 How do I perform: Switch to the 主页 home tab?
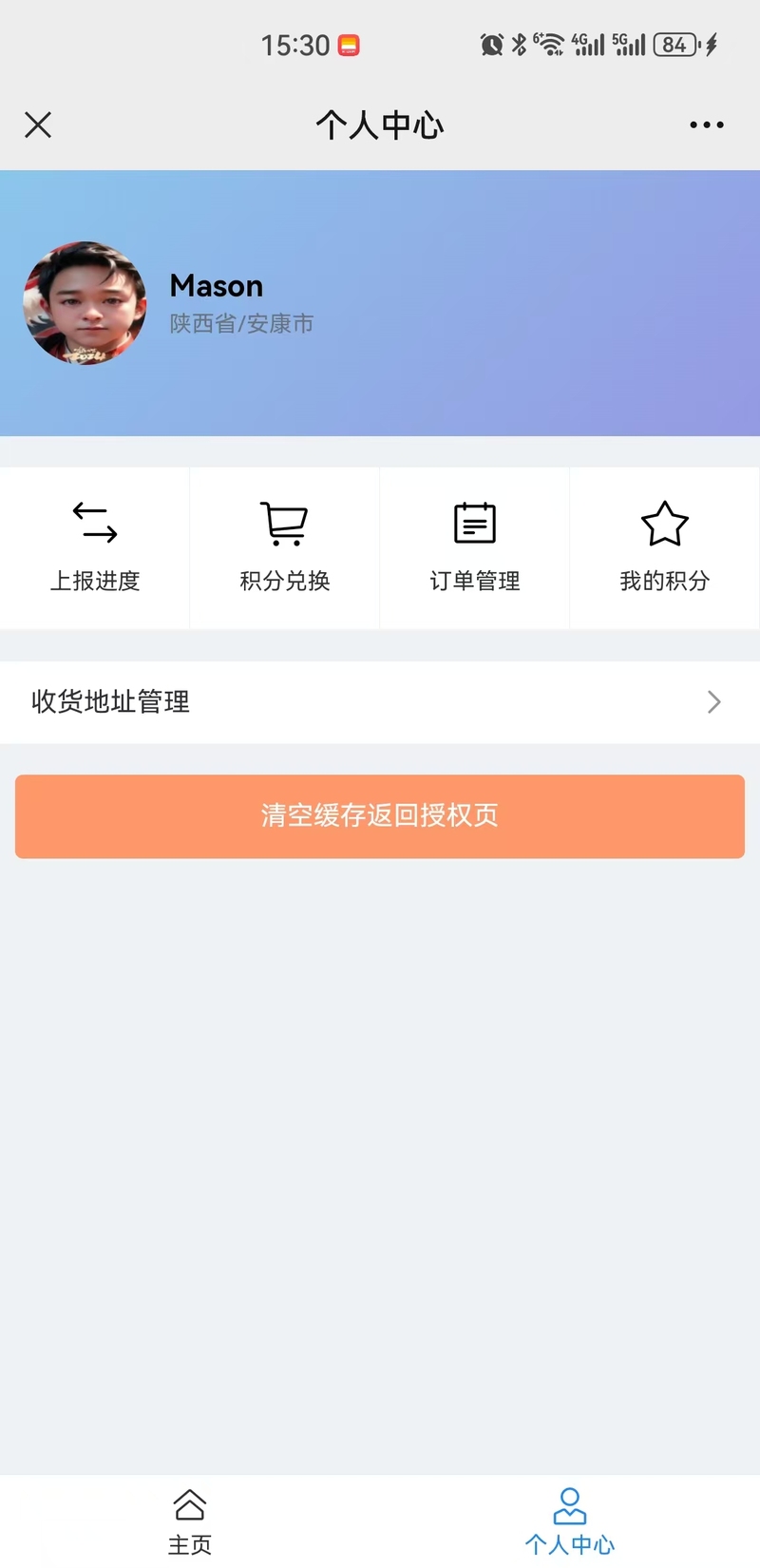(x=190, y=1521)
